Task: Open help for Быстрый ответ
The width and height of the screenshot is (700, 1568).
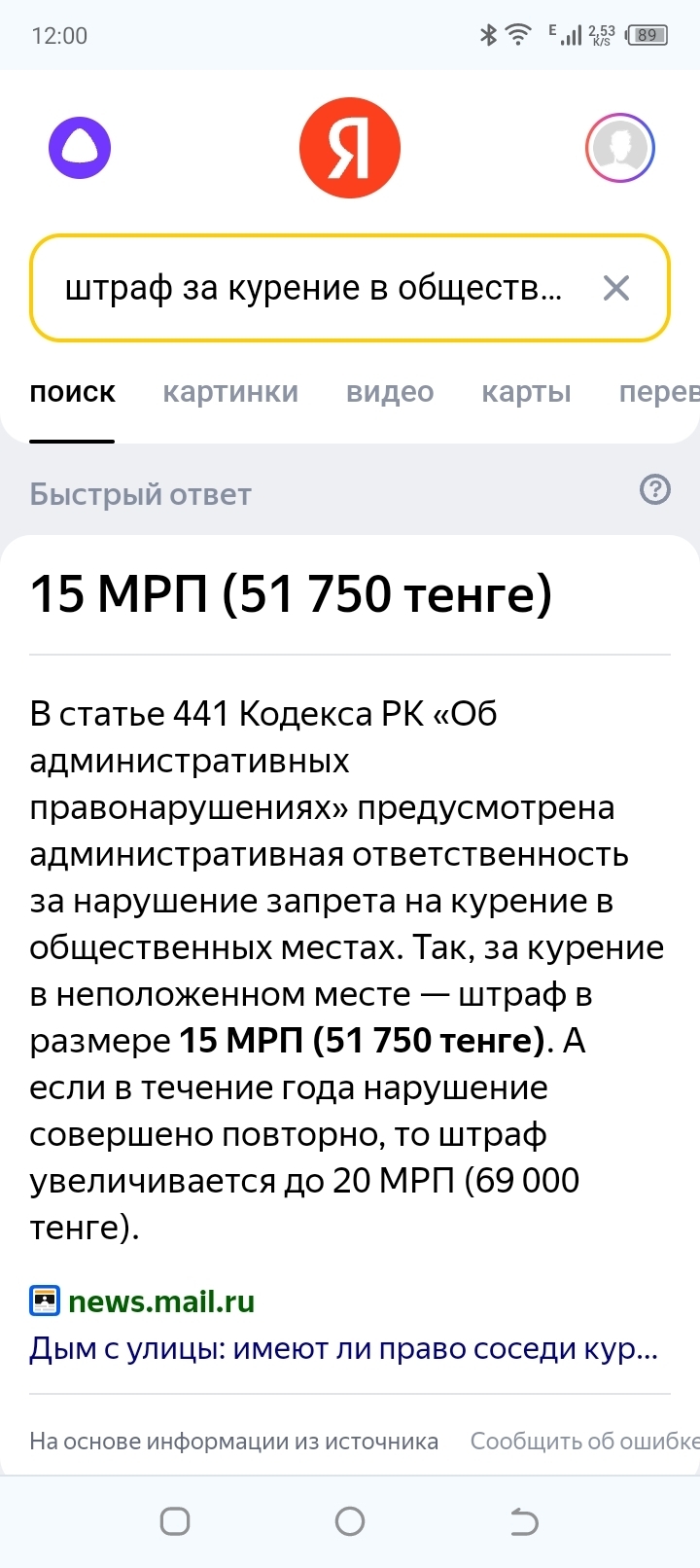Action: 655,489
